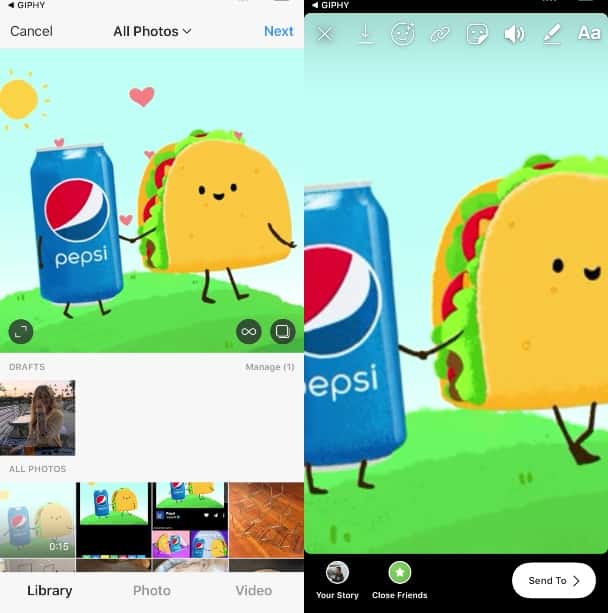Switch to the Photo tab
This screenshot has height=613, width=608.
tap(151, 590)
